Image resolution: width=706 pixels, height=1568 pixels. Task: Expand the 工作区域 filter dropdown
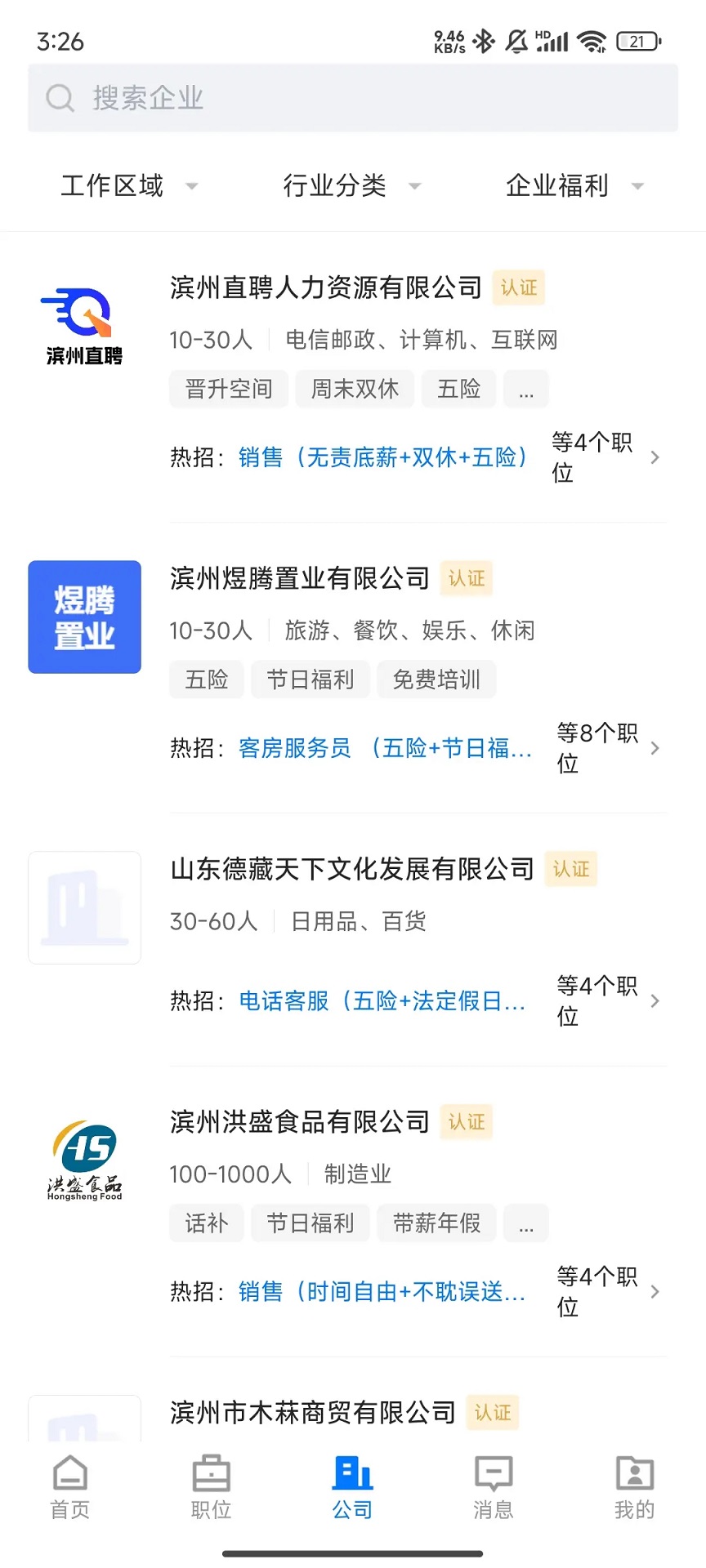tap(129, 186)
